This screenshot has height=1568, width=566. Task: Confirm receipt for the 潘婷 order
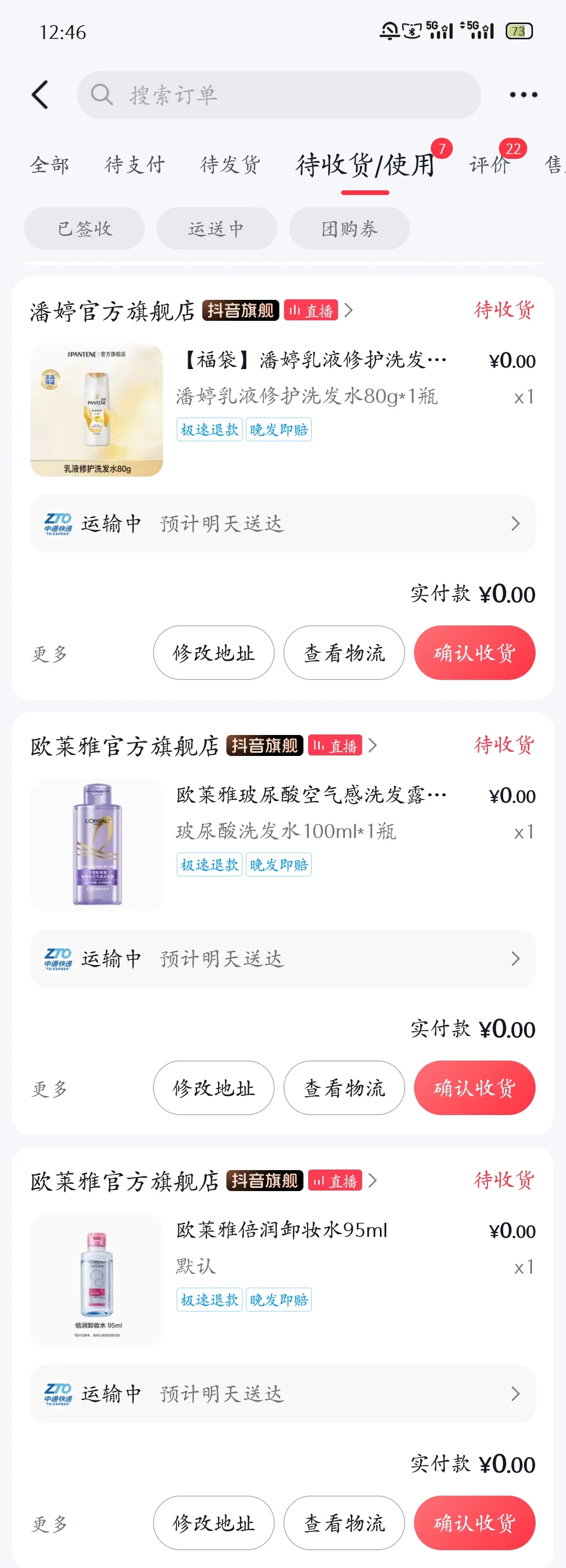pos(474,653)
